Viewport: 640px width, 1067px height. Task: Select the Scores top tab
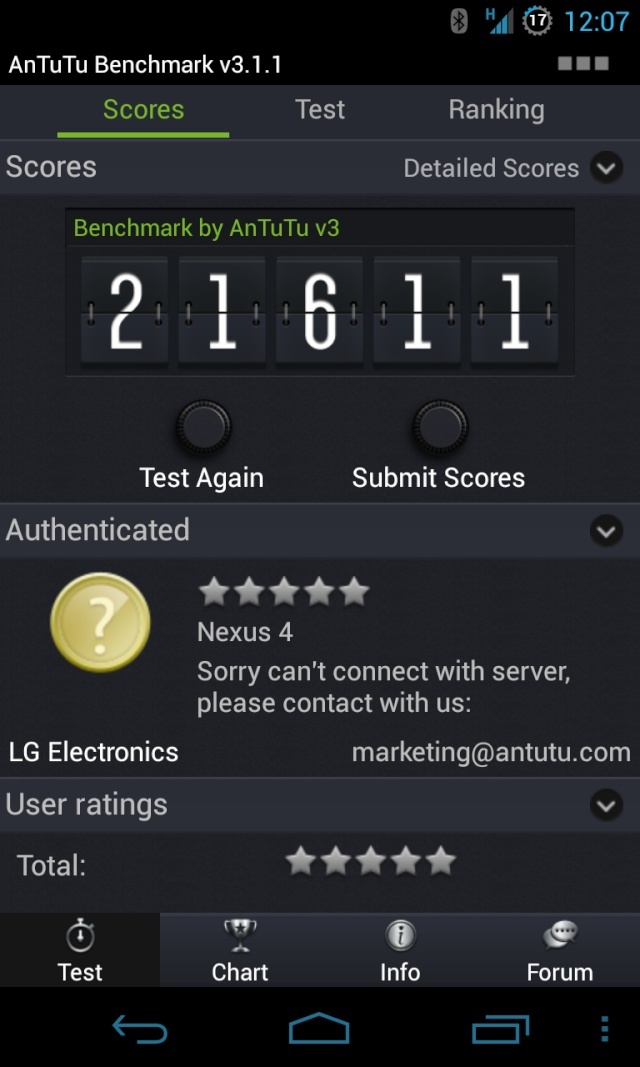pyautogui.click(x=144, y=110)
